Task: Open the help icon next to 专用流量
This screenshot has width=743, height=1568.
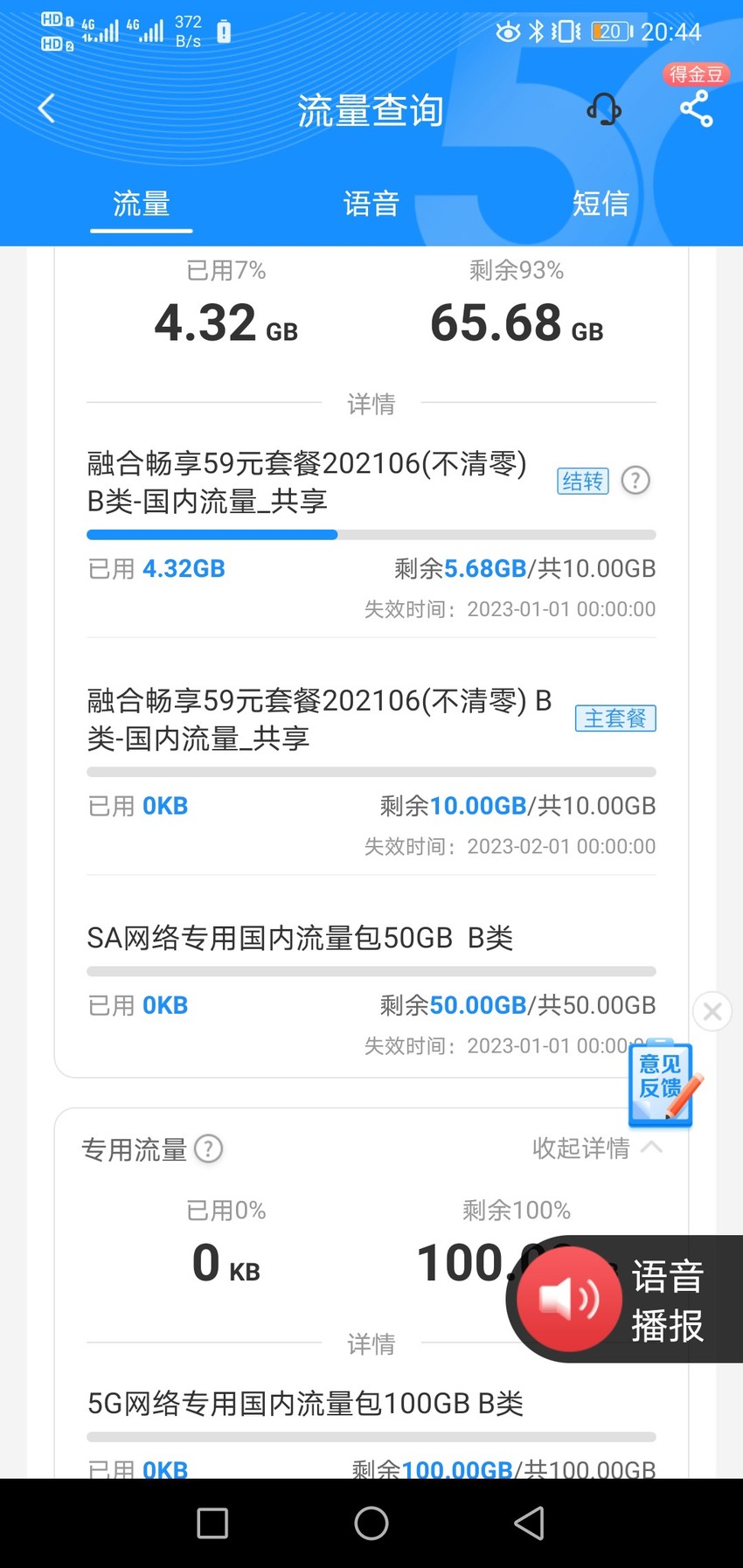Action: 208,1148
